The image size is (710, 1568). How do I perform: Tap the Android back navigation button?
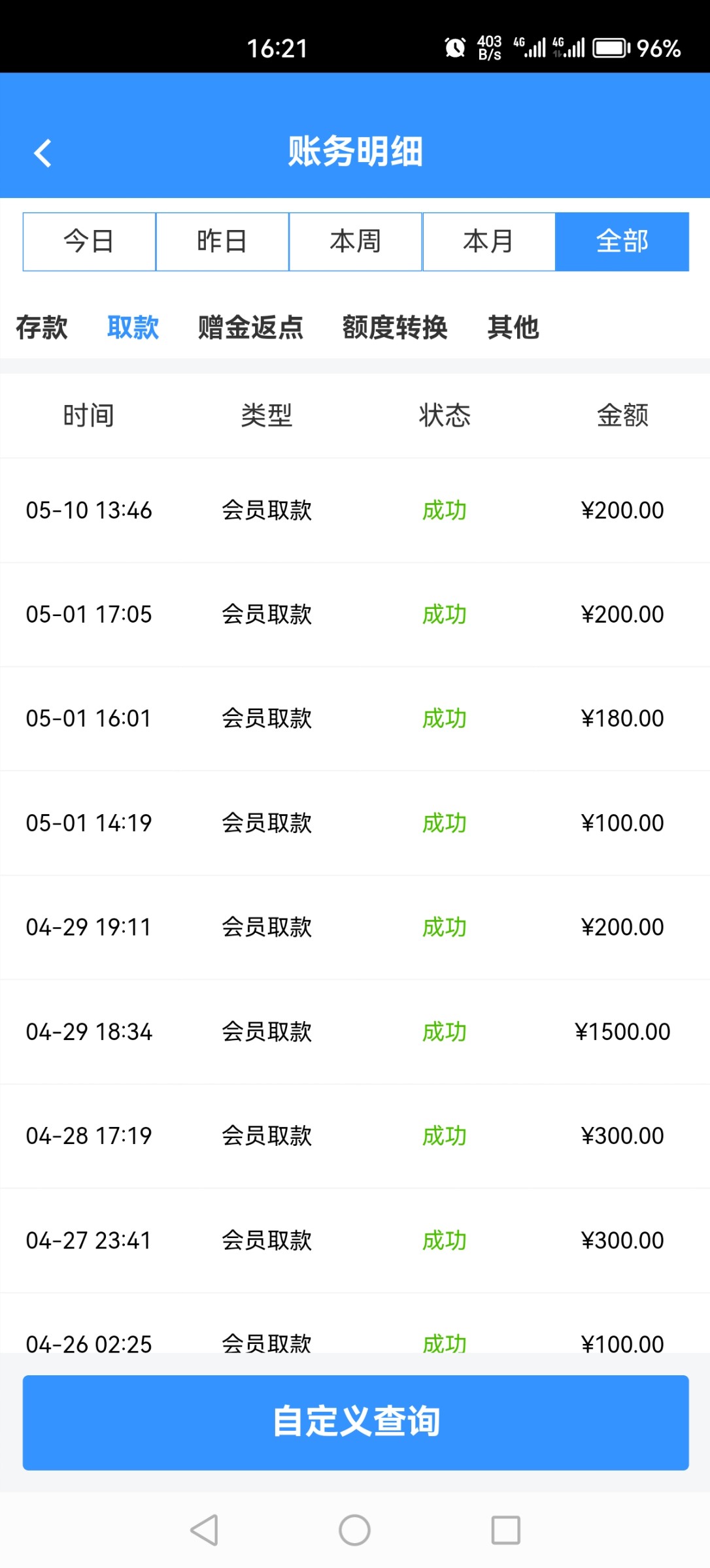click(x=205, y=1528)
